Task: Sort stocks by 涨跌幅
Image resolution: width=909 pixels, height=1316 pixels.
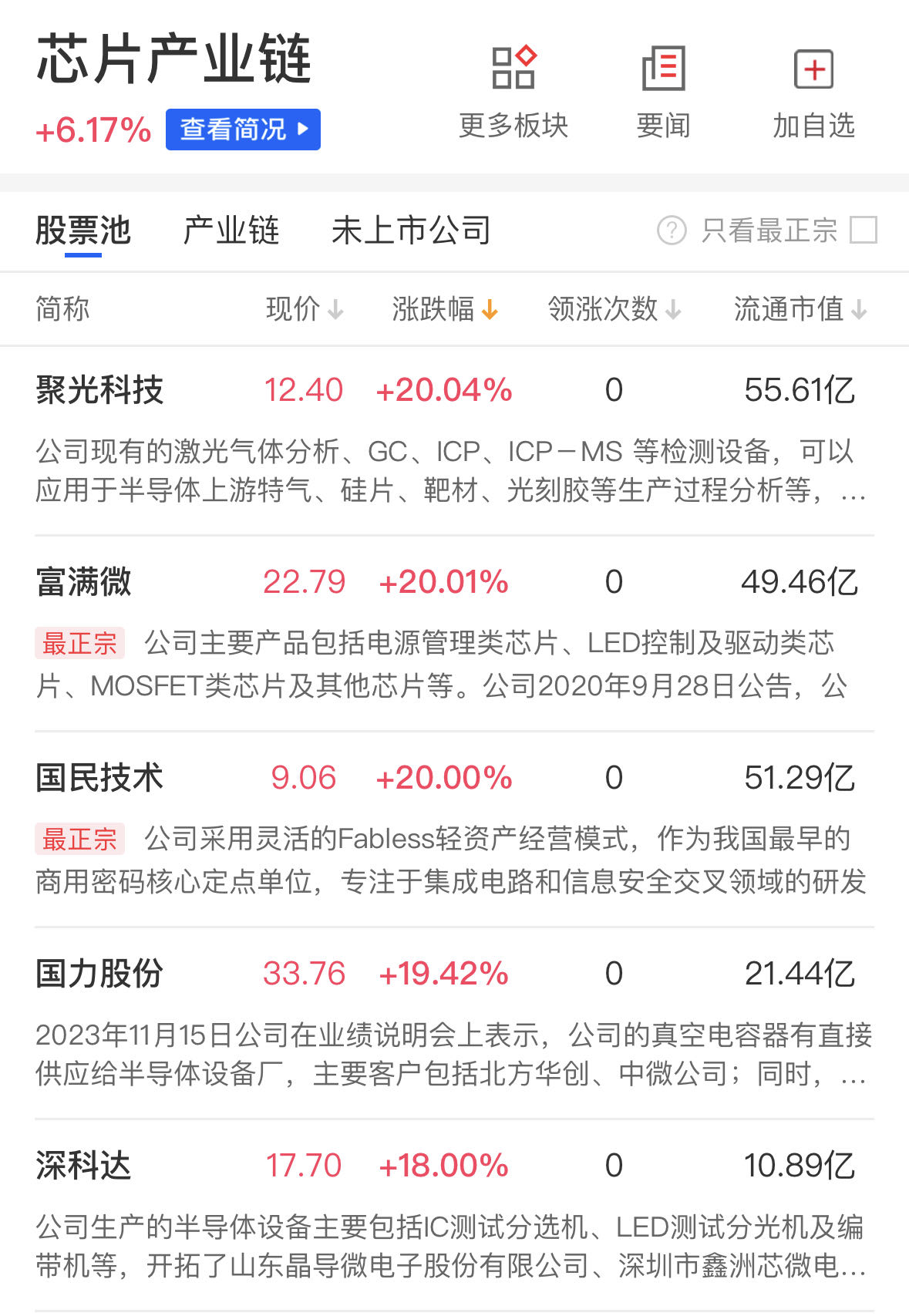Action: 444,309
